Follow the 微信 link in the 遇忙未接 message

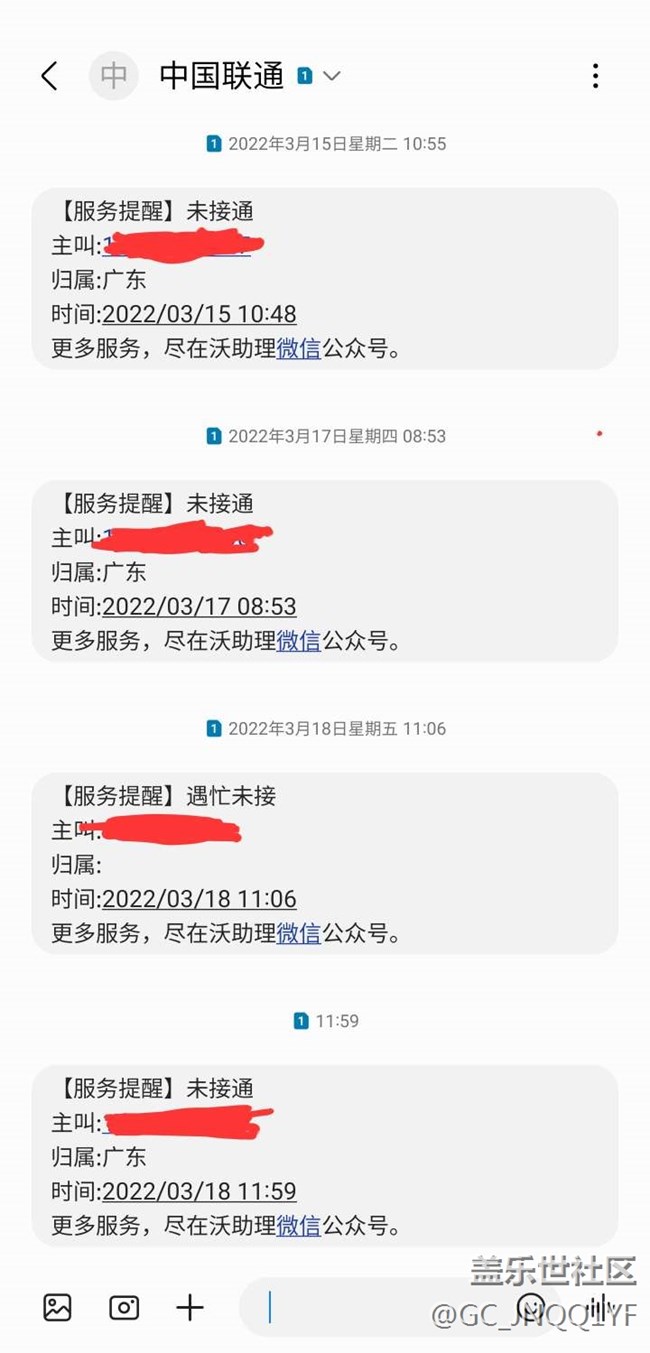click(298, 934)
